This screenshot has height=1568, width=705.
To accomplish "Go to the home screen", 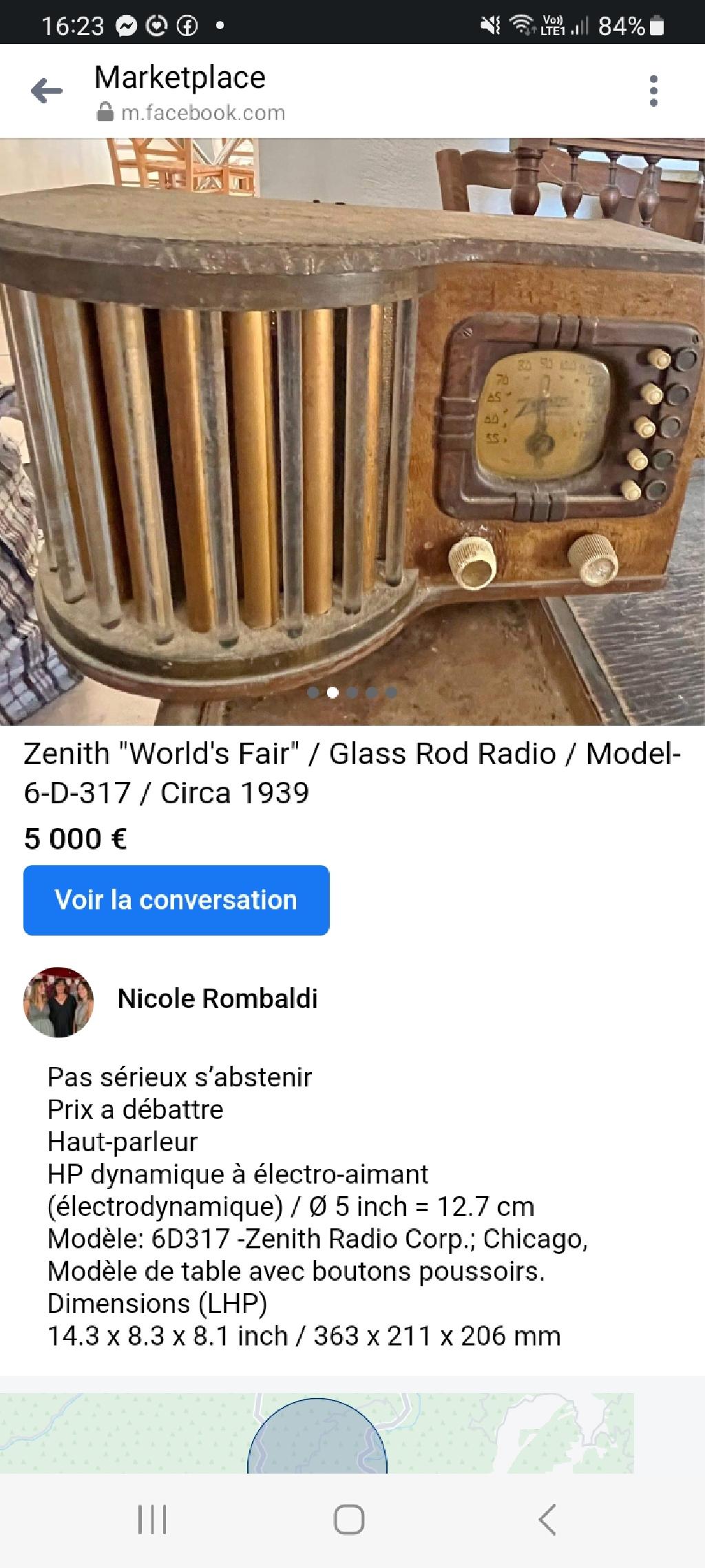I will coord(349,1519).
